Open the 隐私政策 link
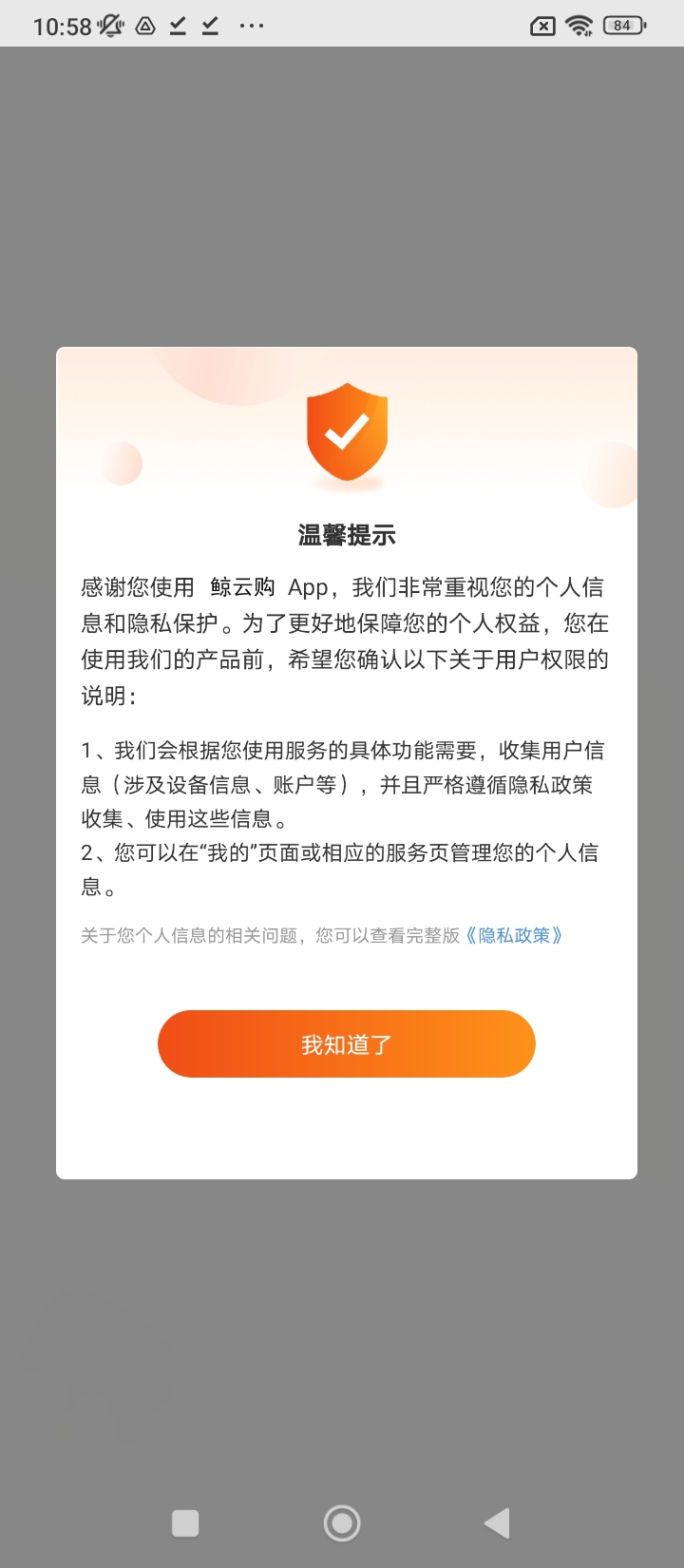The width and height of the screenshot is (684, 1568). point(514,935)
